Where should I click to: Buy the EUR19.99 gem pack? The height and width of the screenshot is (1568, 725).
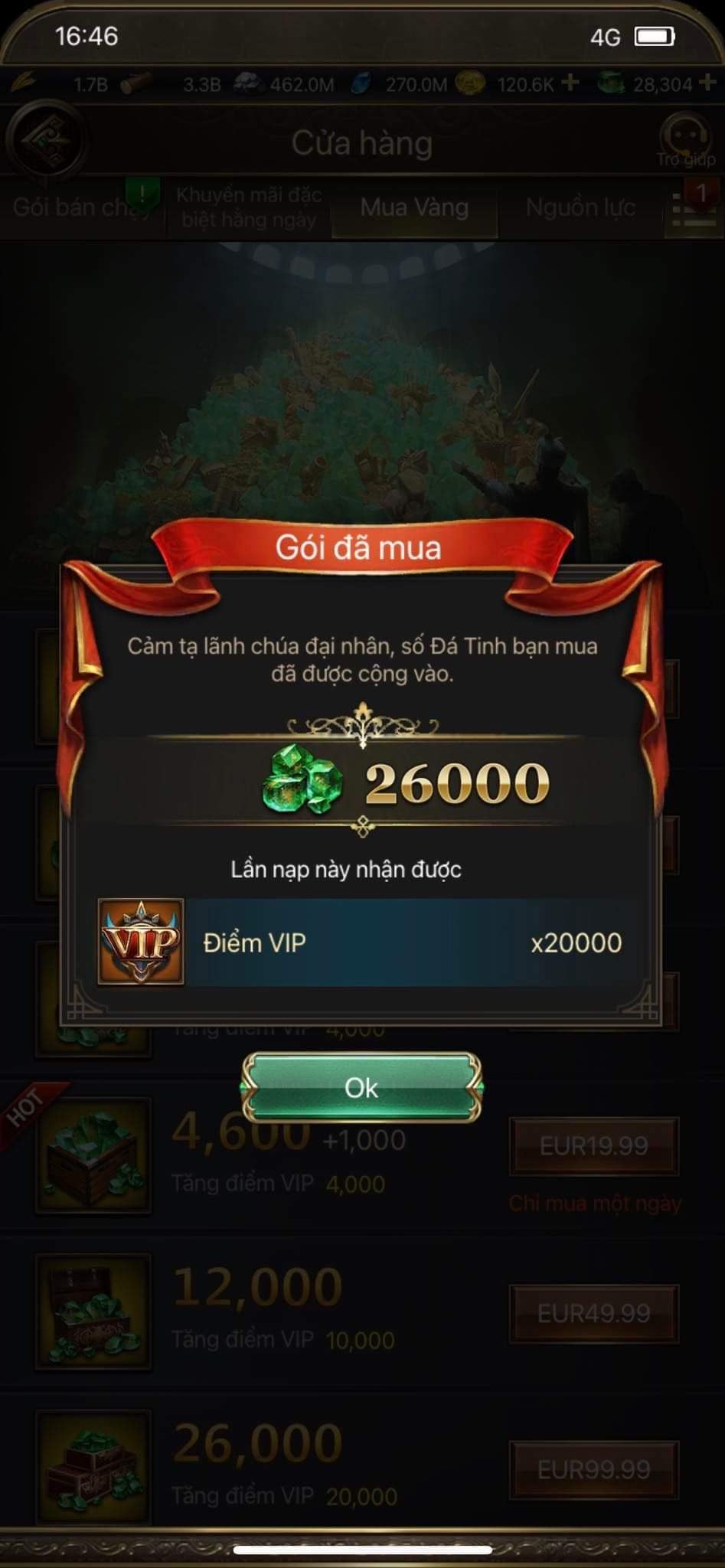click(594, 1146)
